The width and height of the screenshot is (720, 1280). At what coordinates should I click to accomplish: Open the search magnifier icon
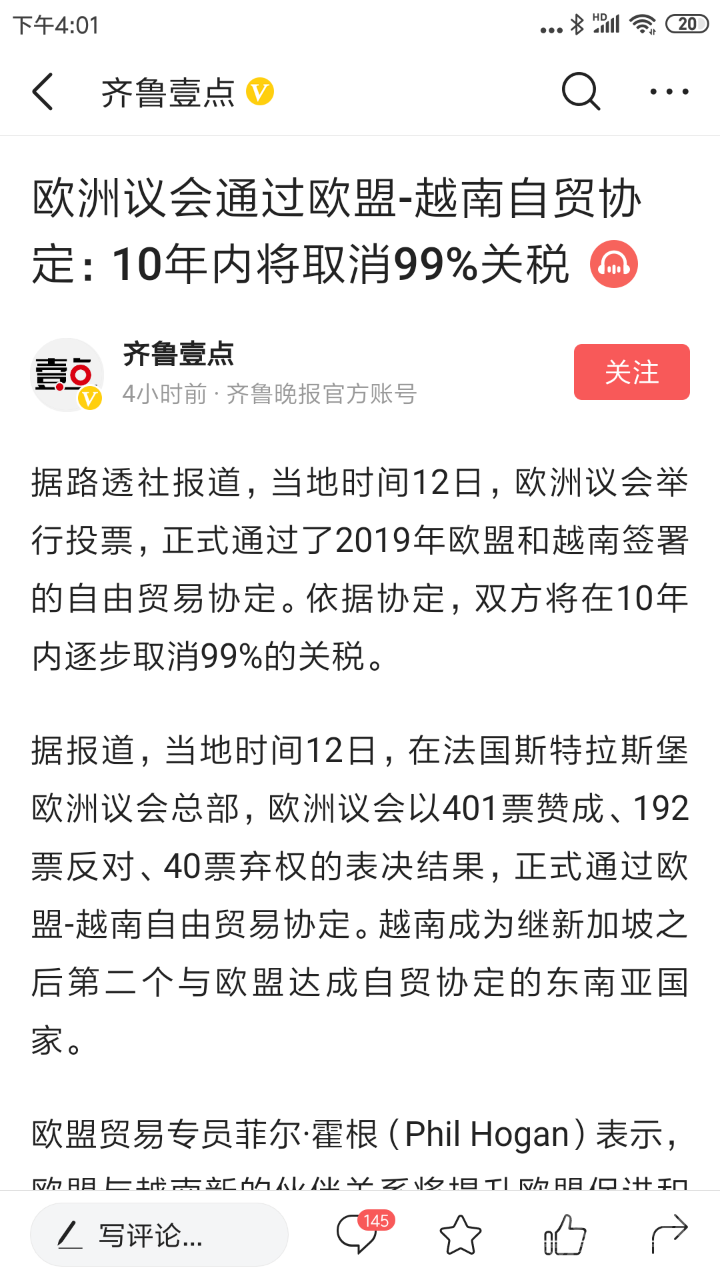click(x=580, y=92)
